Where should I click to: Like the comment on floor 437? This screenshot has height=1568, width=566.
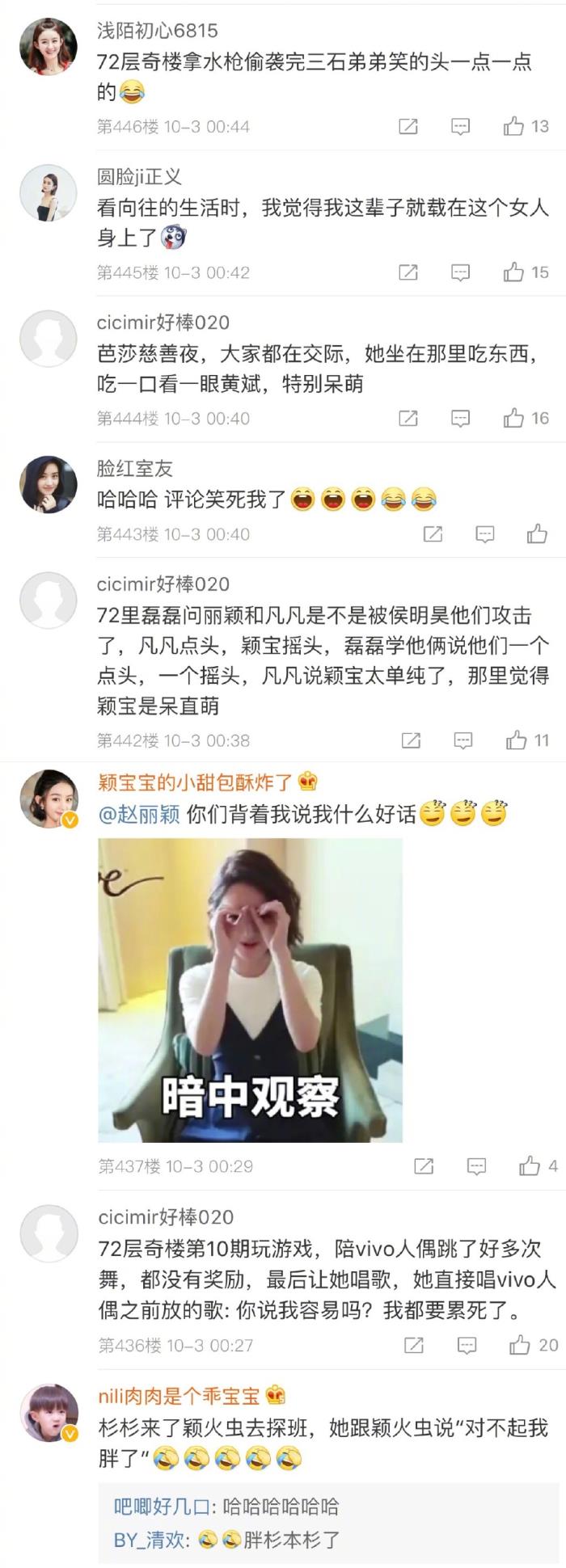coord(530,1165)
